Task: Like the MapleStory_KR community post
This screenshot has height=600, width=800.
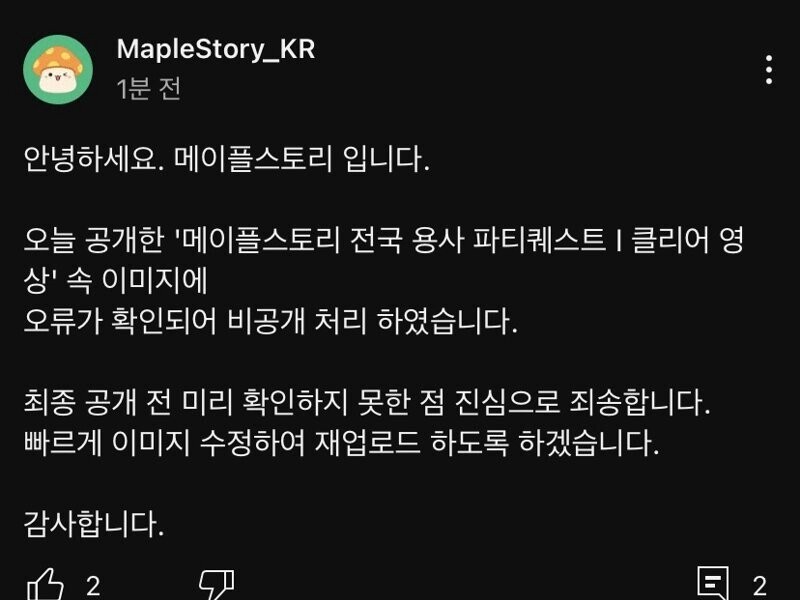Action: coord(45,584)
